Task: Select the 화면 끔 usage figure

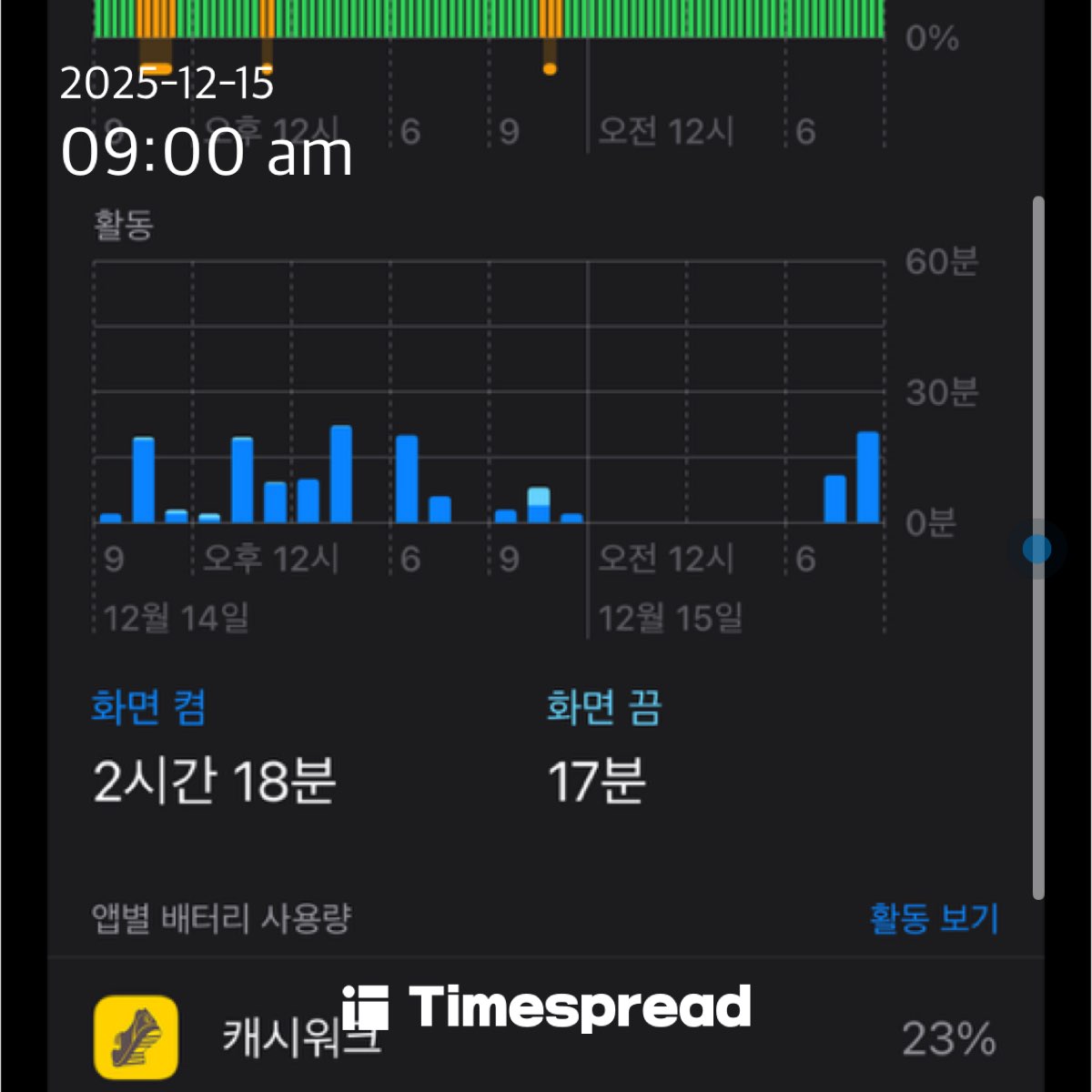Action: [596, 781]
